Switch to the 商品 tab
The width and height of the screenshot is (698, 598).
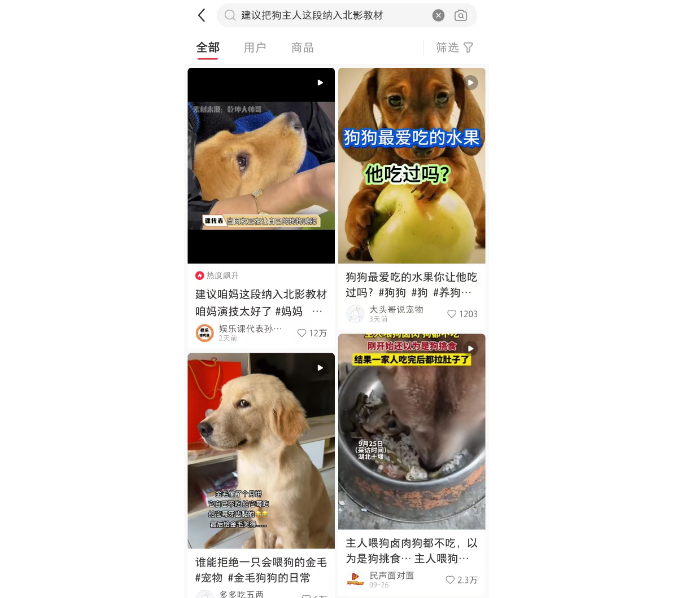tap(302, 47)
